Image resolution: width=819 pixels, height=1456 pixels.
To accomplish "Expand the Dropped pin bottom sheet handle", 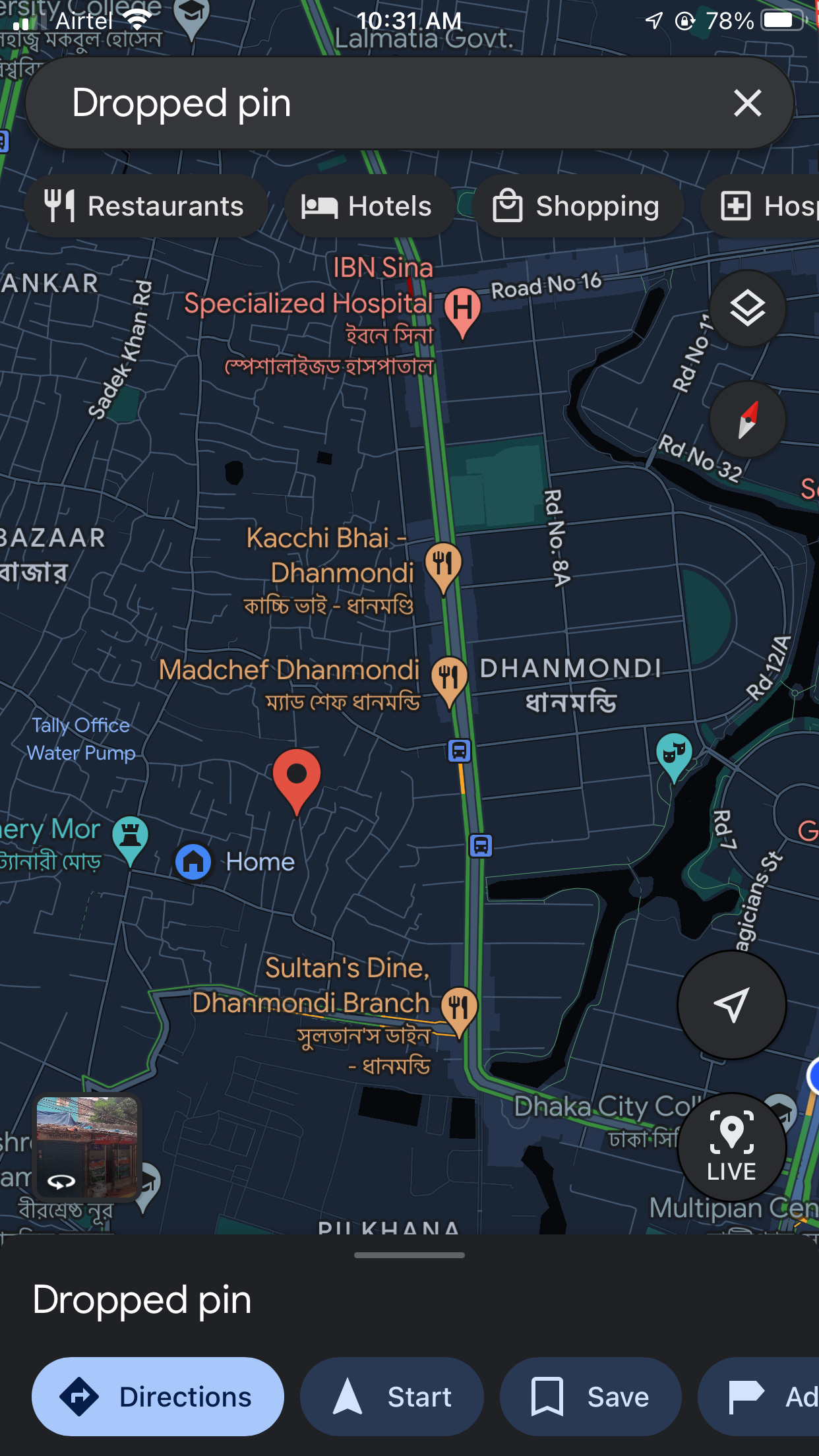I will pyautogui.click(x=409, y=1255).
